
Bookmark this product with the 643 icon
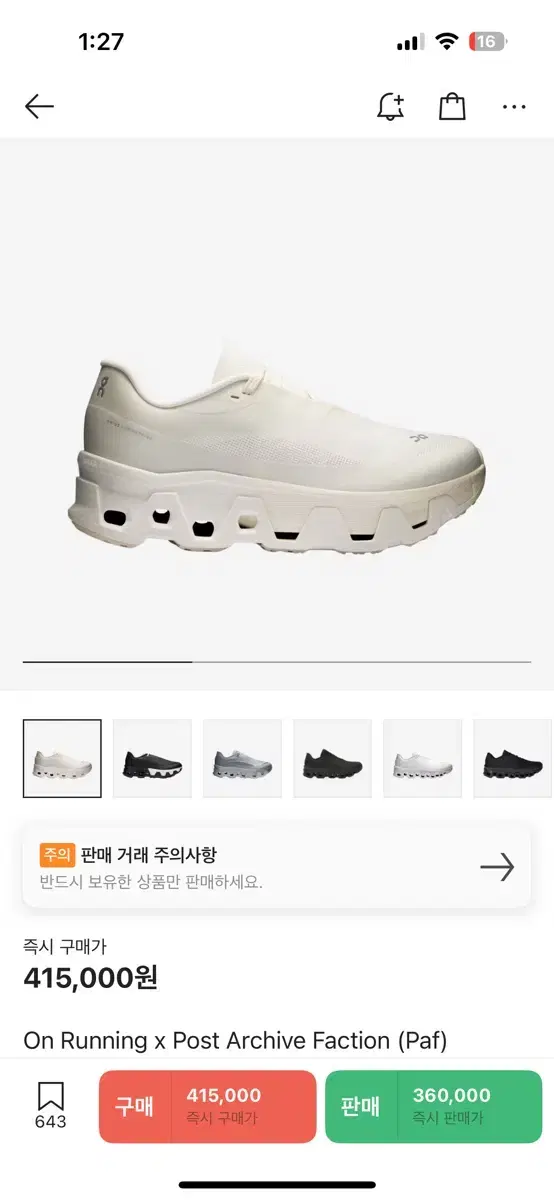50,1105
